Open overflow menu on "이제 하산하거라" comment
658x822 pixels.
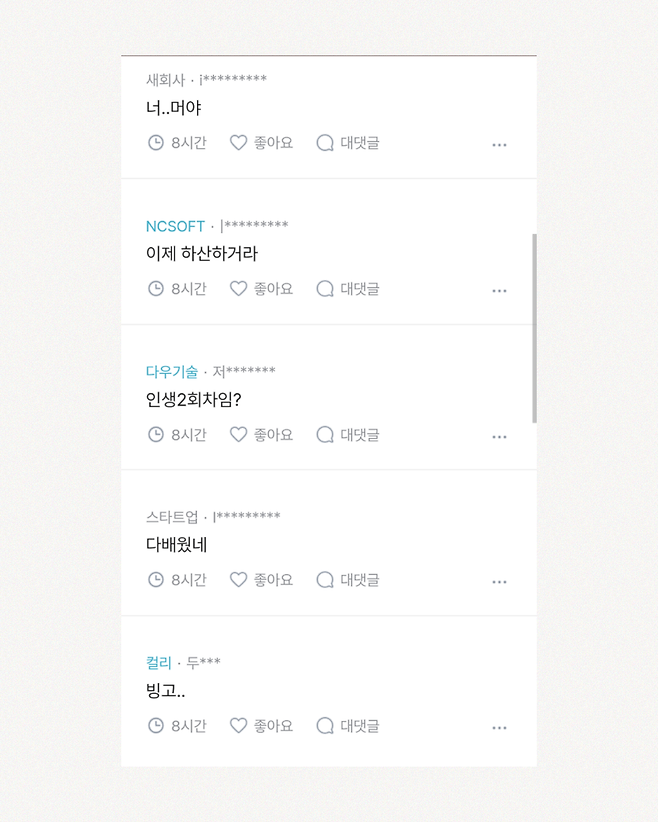[499, 291]
